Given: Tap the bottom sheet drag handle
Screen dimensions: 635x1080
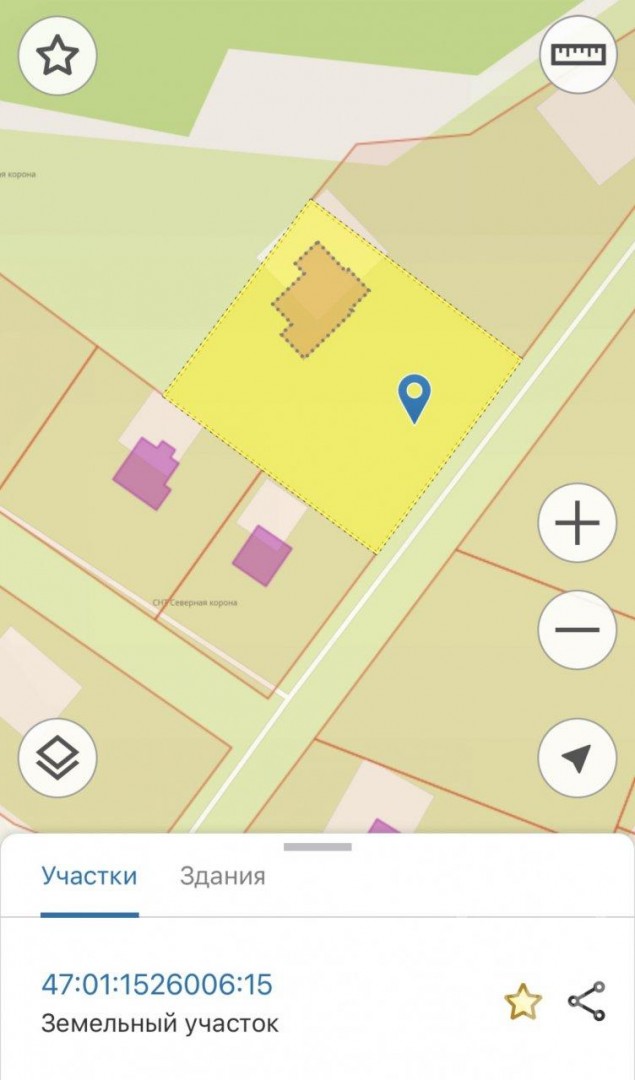Looking at the screenshot, I should (318, 847).
